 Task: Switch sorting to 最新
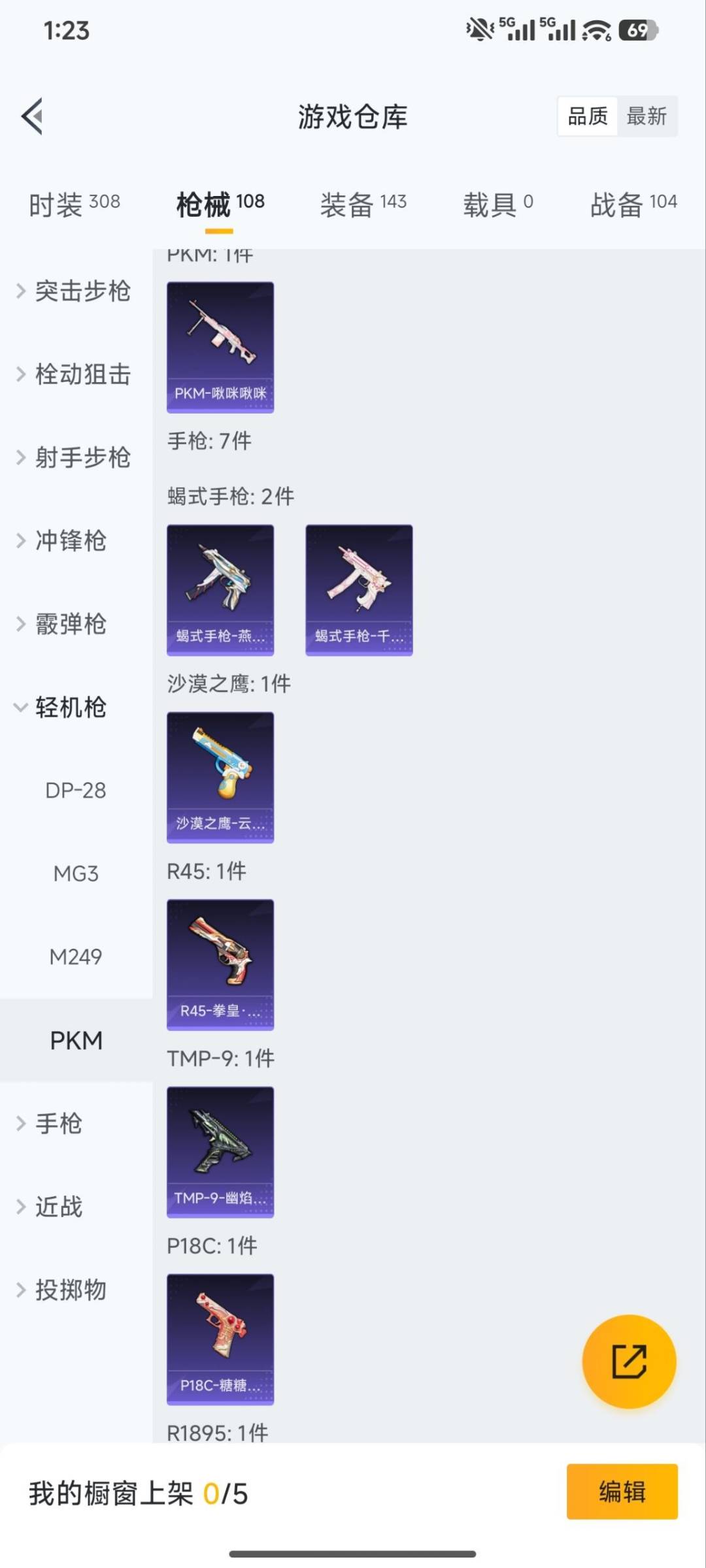647,116
